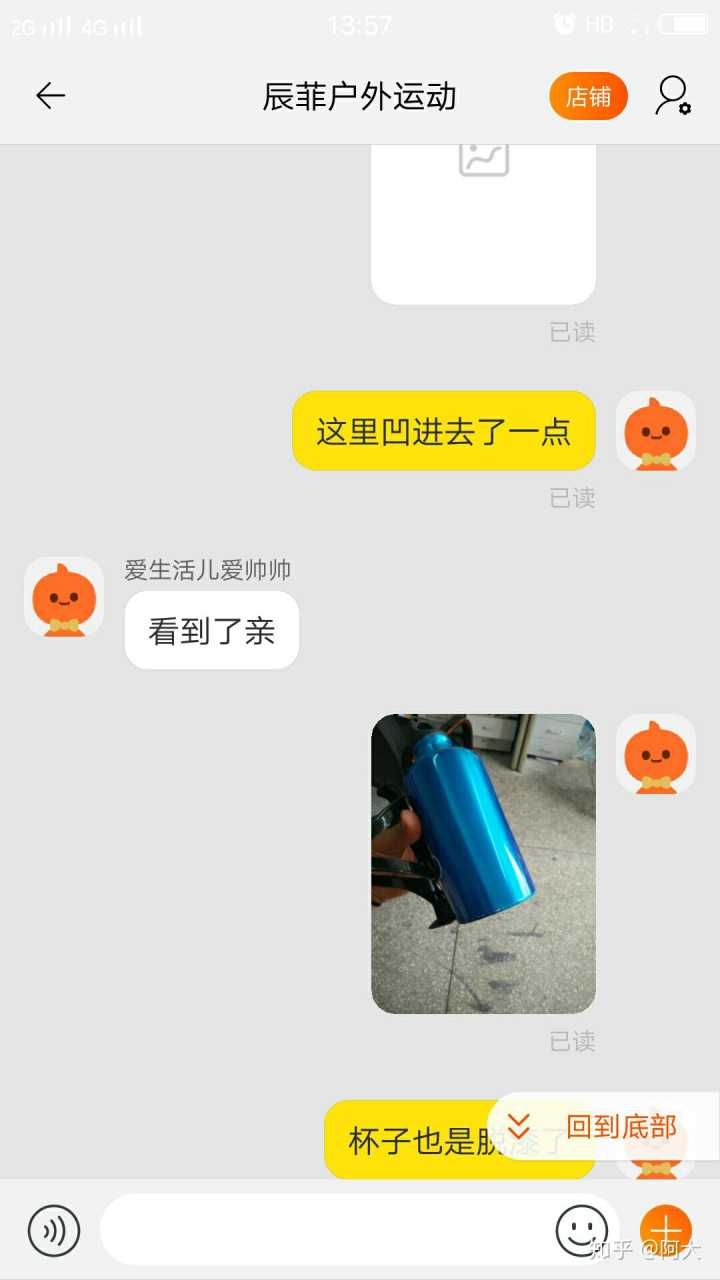Open the emoji picker
This screenshot has width=720, height=1280.
pyautogui.click(x=581, y=1230)
